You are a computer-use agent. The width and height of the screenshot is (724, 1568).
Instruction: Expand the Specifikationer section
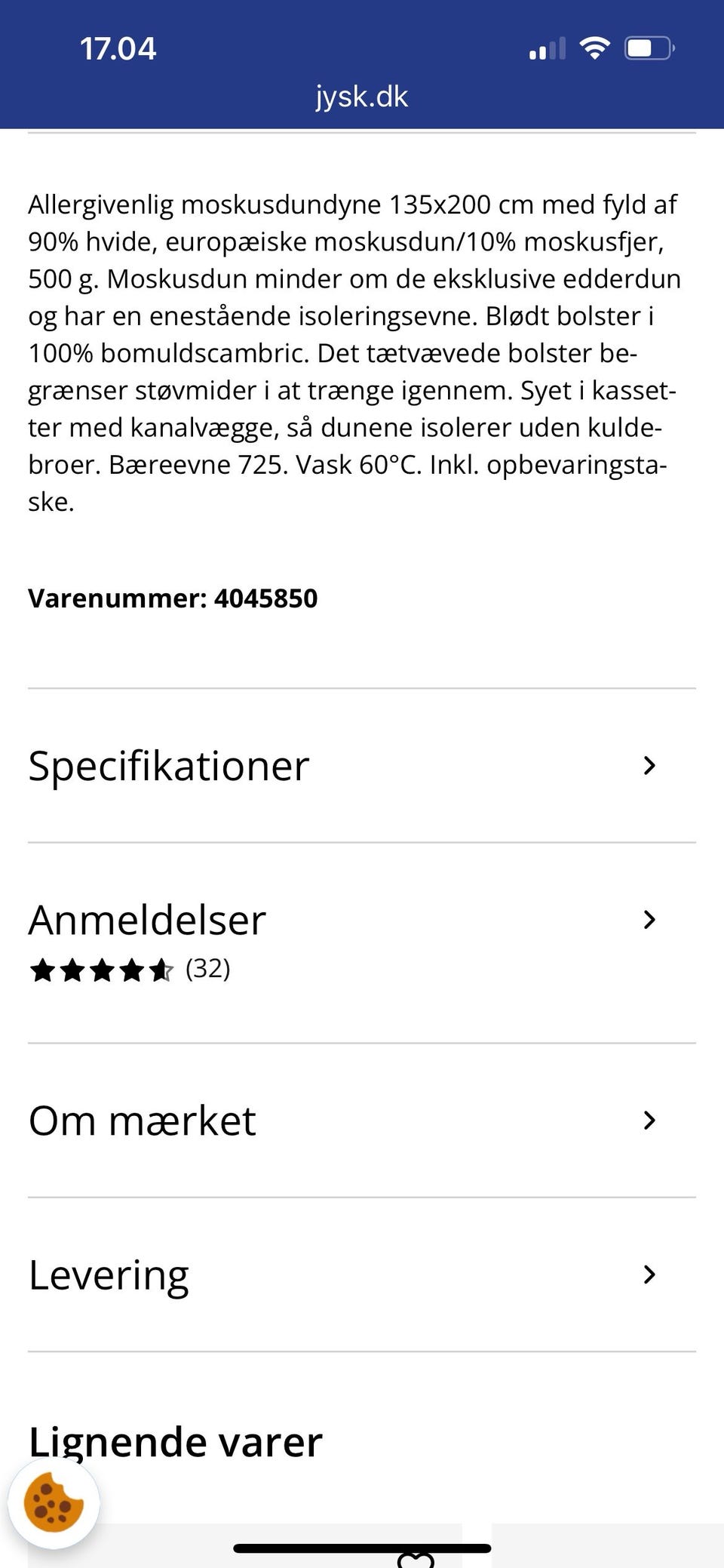tap(362, 766)
